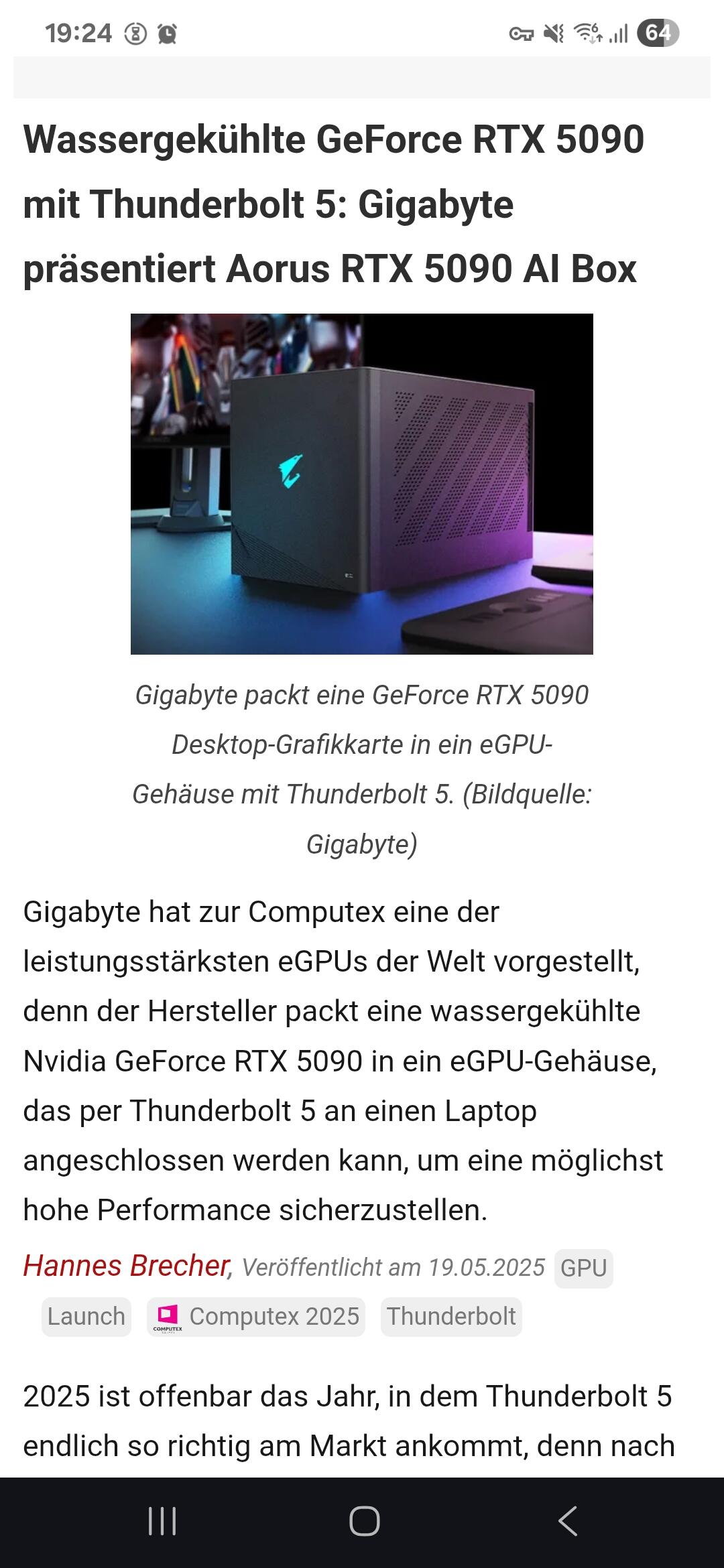The image size is (724, 1568).
Task: Open the Computex 2025 tag
Action: [x=256, y=1316]
